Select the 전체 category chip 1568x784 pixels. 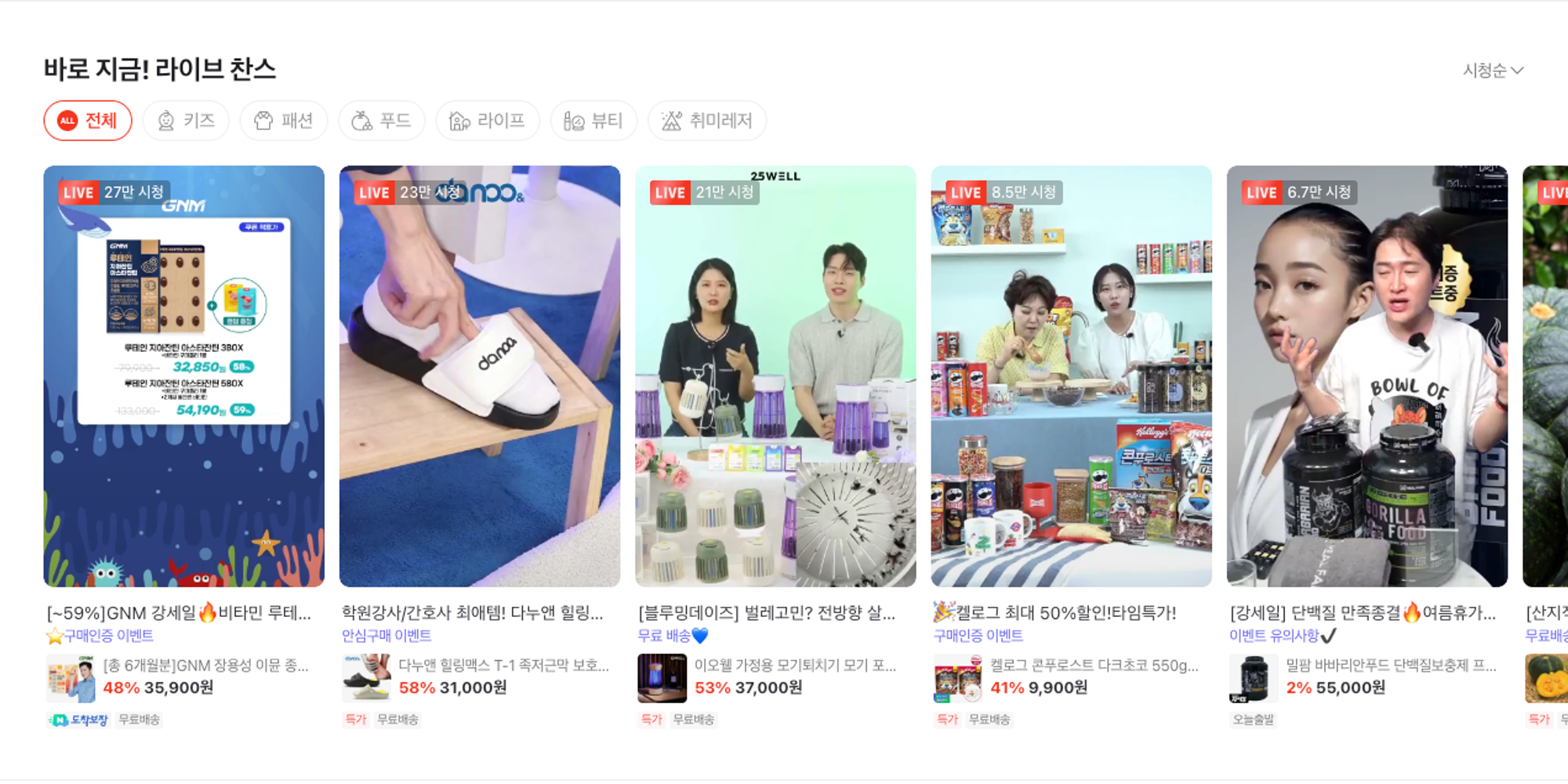pyautogui.click(x=87, y=121)
